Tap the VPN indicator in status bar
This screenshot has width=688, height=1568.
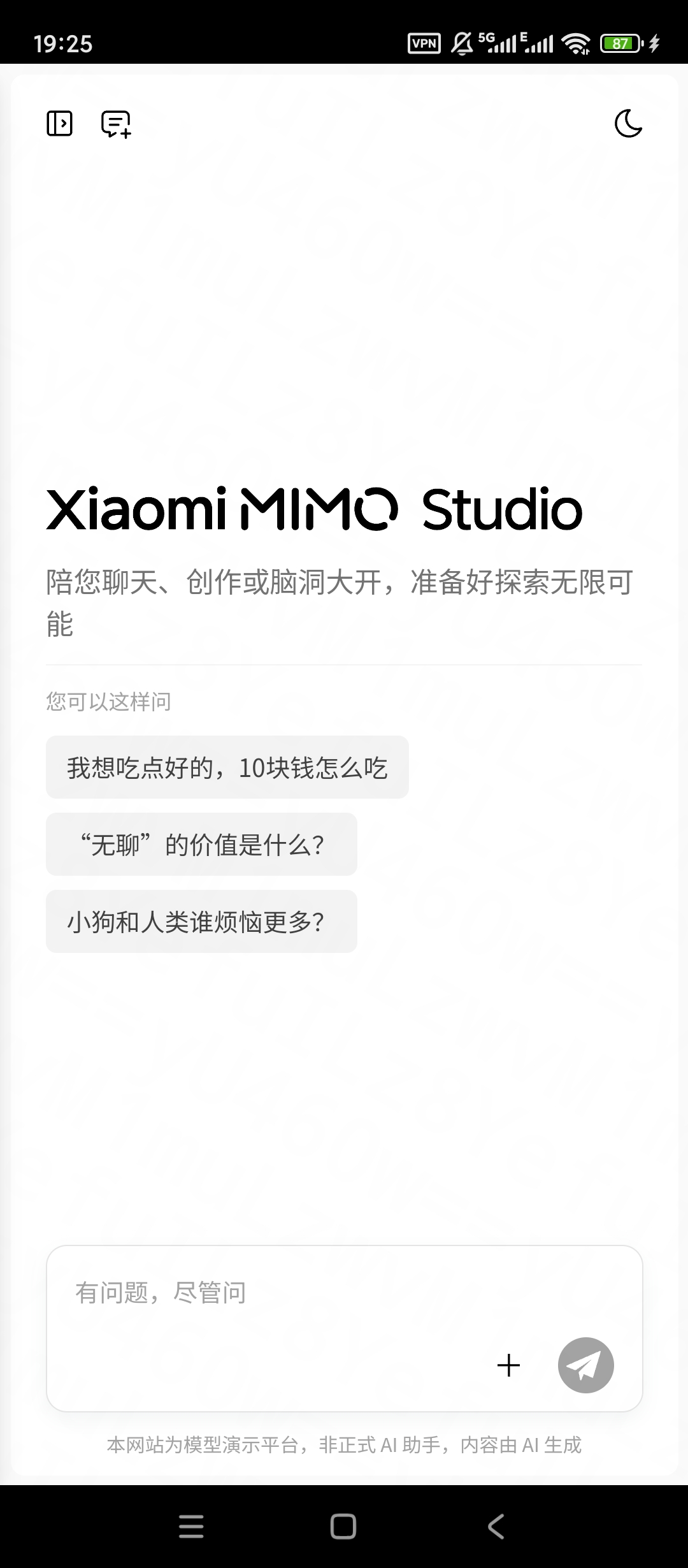(423, 43)
